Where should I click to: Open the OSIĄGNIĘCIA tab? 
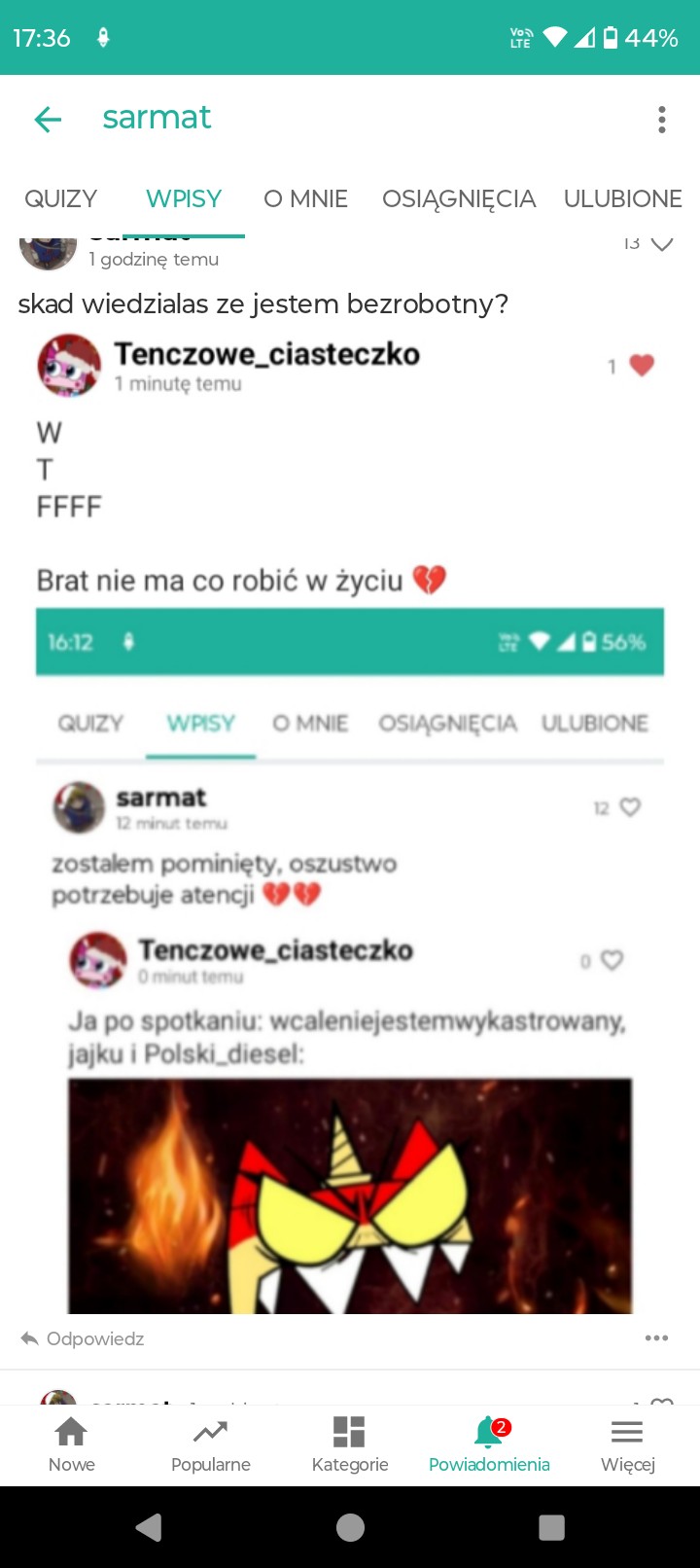459,199
